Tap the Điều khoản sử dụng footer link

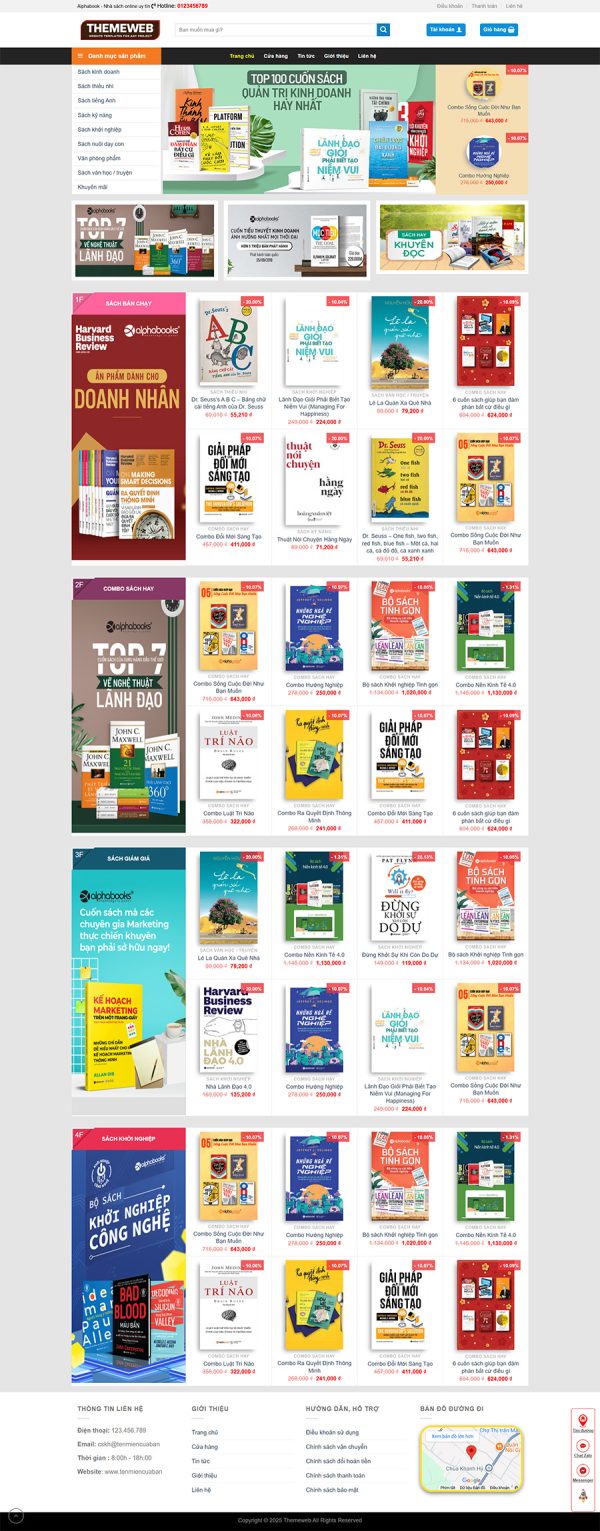(x=331, y=1432)
